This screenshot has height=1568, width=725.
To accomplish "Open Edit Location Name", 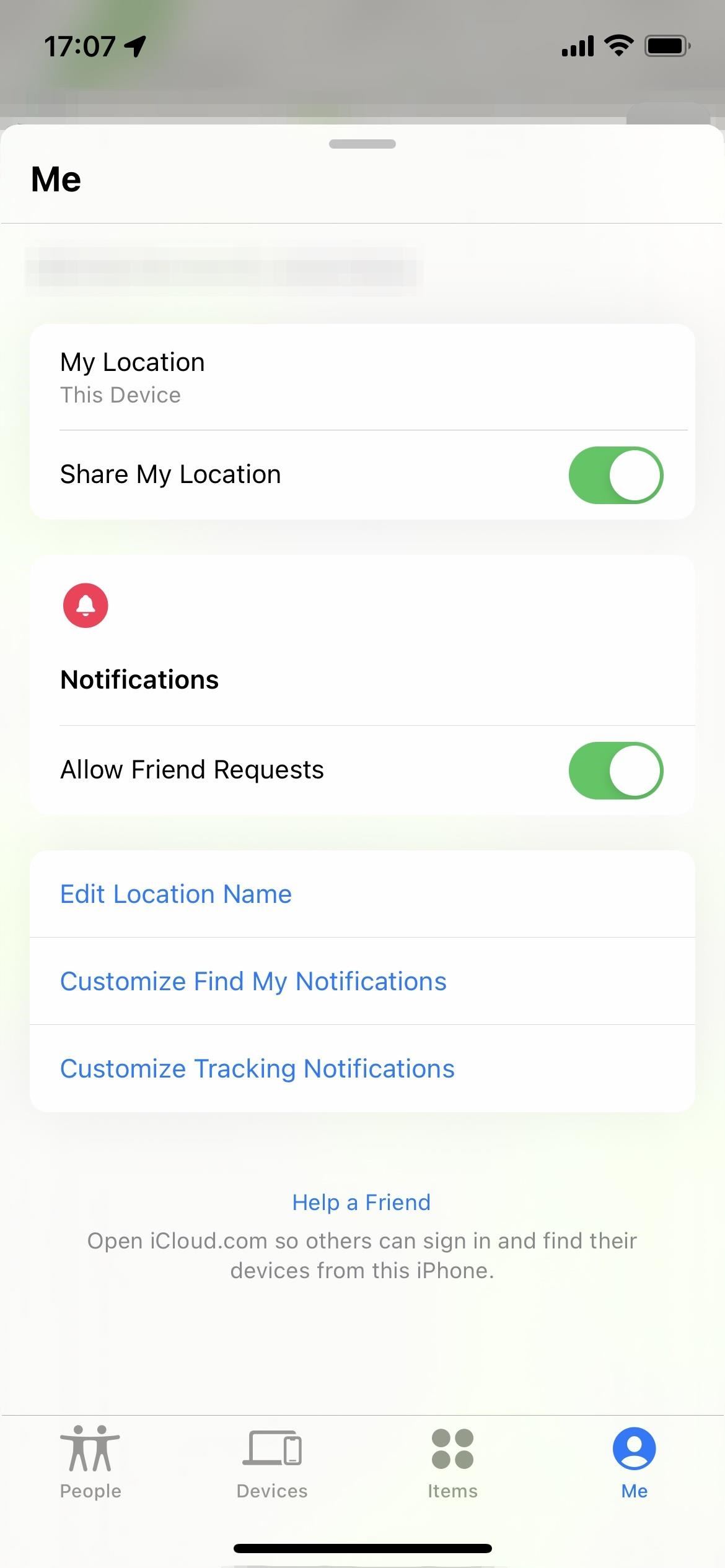I will click(362, 894).
